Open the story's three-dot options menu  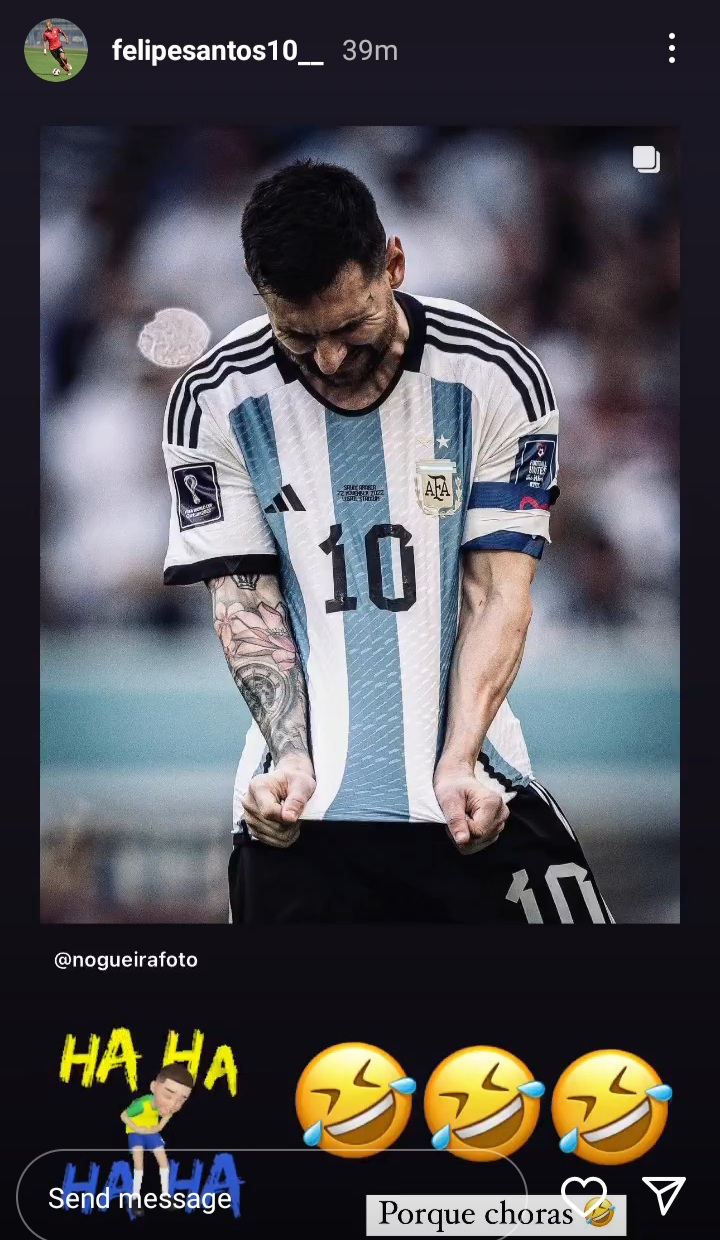(672, 48)
